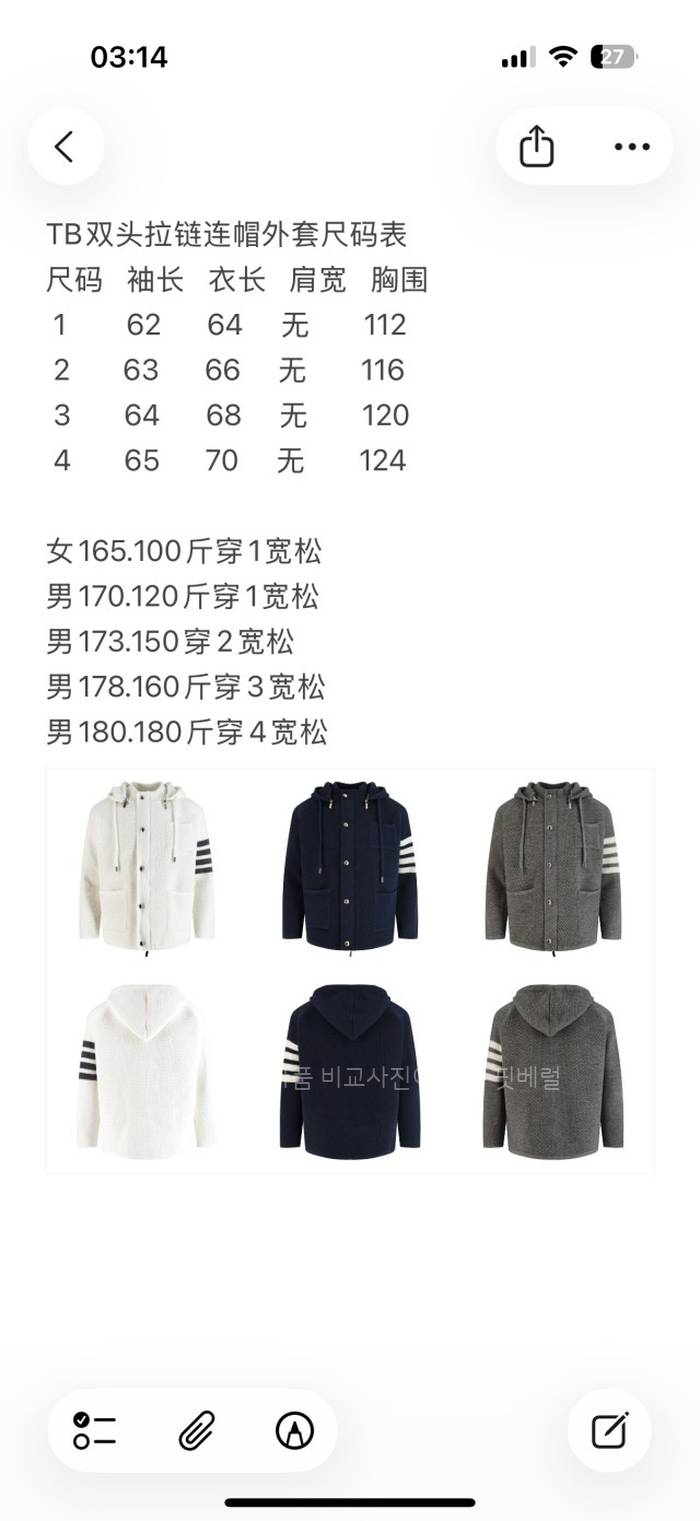Viewport: 700px width, 1521px height.
Task: Compose a new note
Action: 609,1431
